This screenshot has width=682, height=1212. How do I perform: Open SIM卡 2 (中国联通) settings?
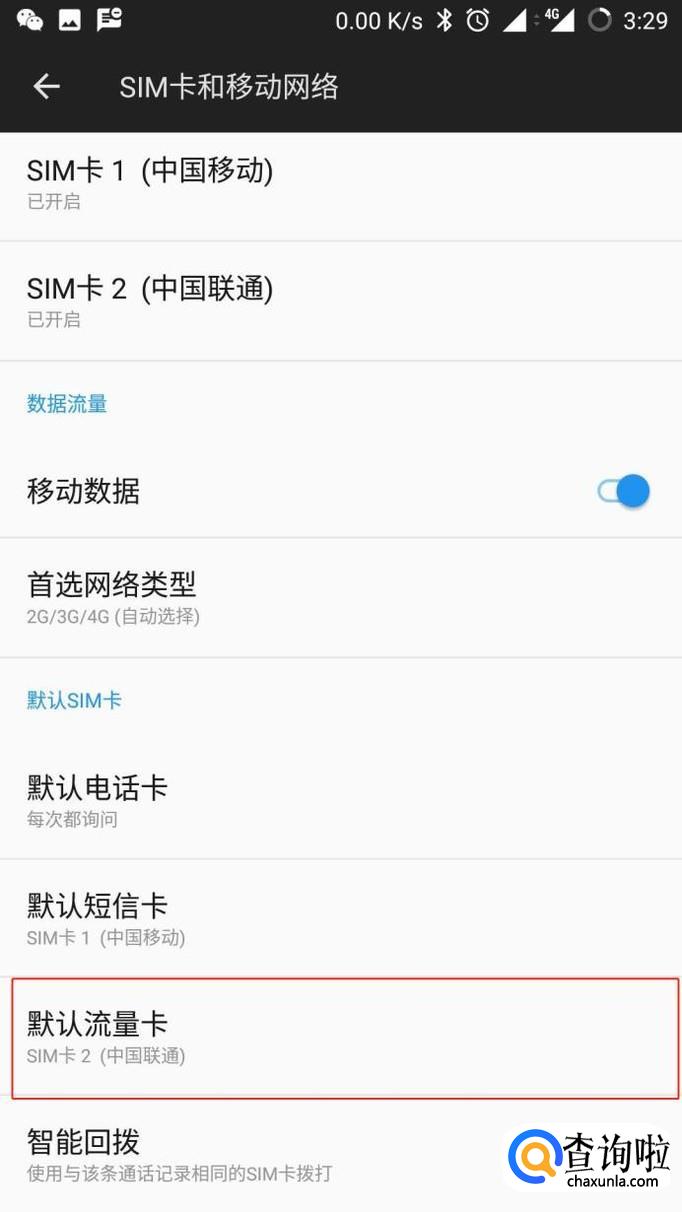click(x=150, y=301)
